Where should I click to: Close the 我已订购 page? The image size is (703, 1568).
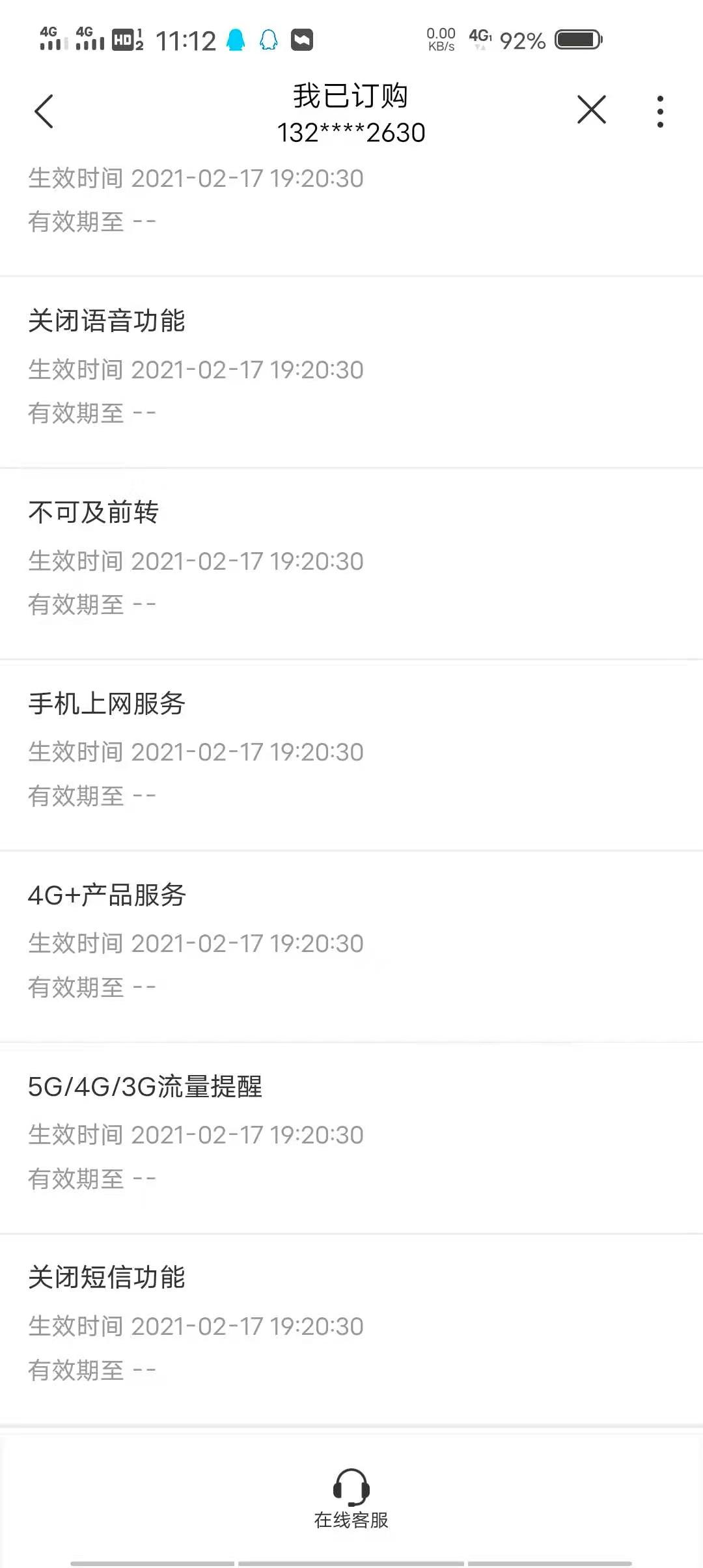pos(591,109)
